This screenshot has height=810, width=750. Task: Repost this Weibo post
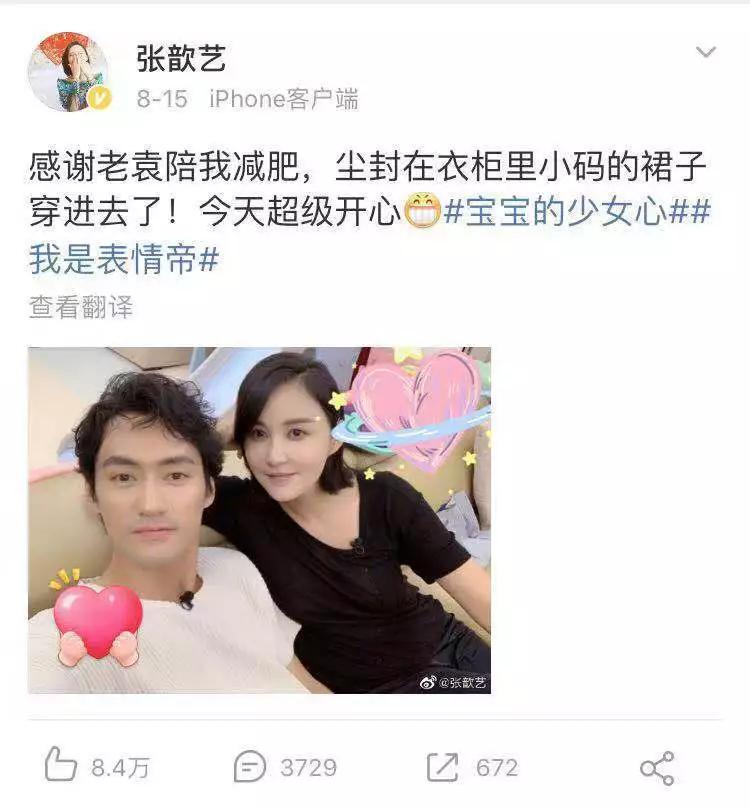coord(472,767)
